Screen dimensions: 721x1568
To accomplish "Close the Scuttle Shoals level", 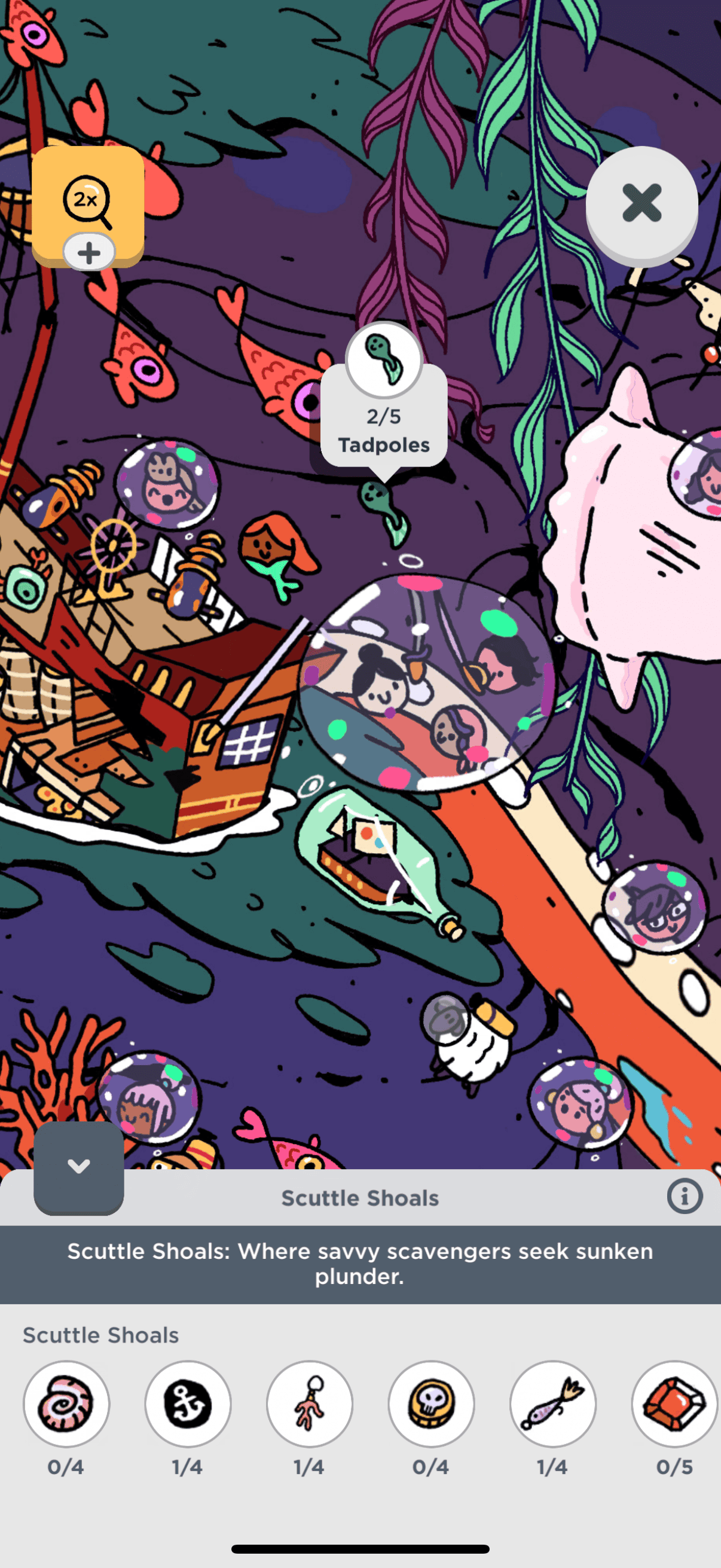I will pos(641,203).
